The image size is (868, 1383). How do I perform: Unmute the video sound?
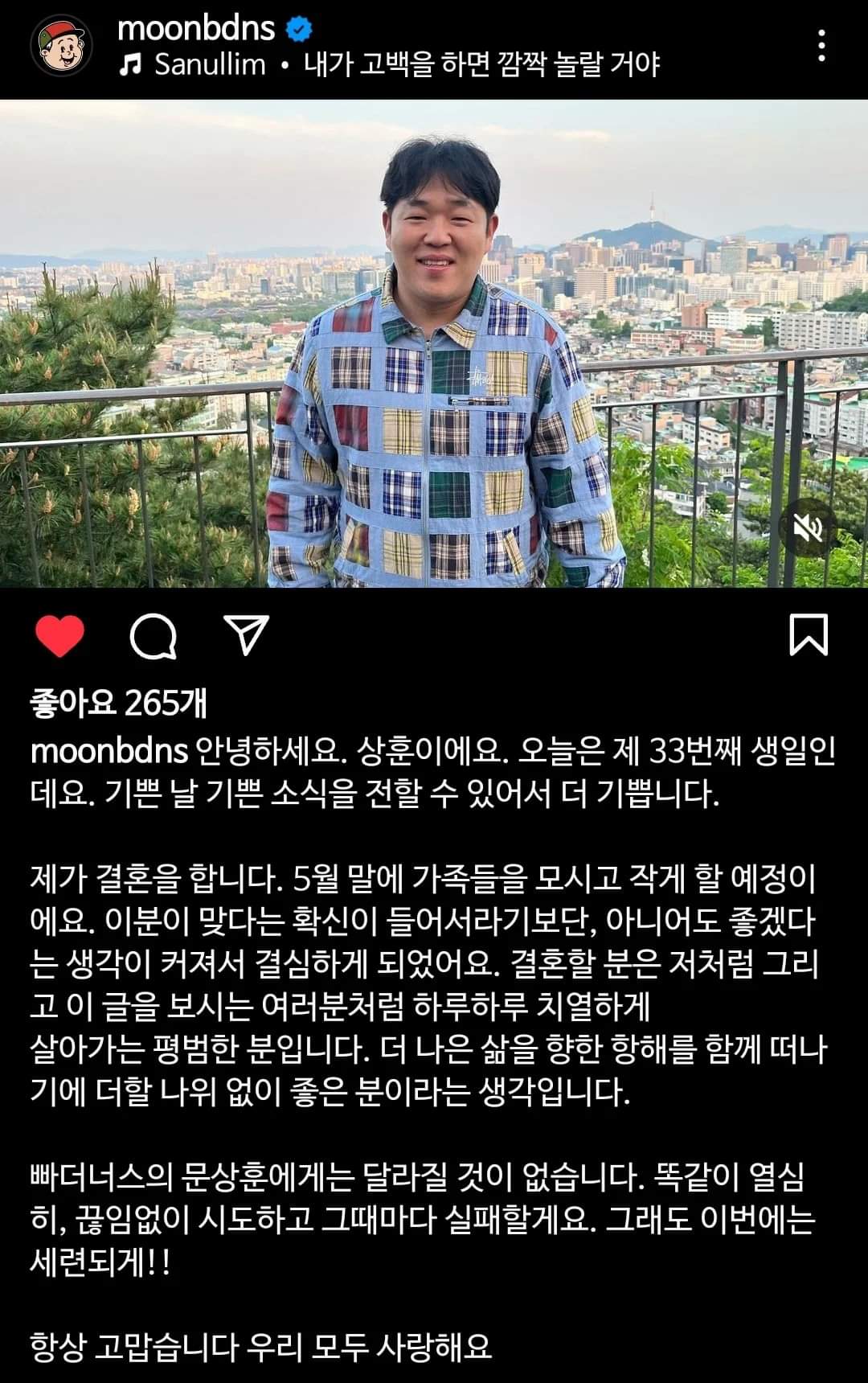pyautogui.click(x=808, y=527)
